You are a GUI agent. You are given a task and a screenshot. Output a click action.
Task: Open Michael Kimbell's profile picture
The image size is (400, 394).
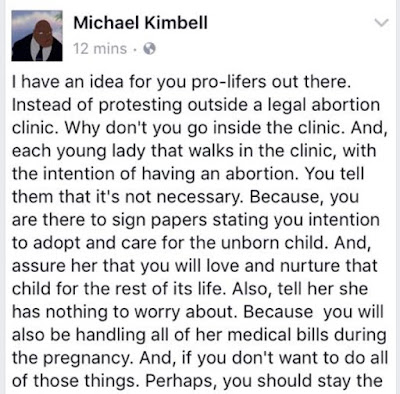(37, 36)
